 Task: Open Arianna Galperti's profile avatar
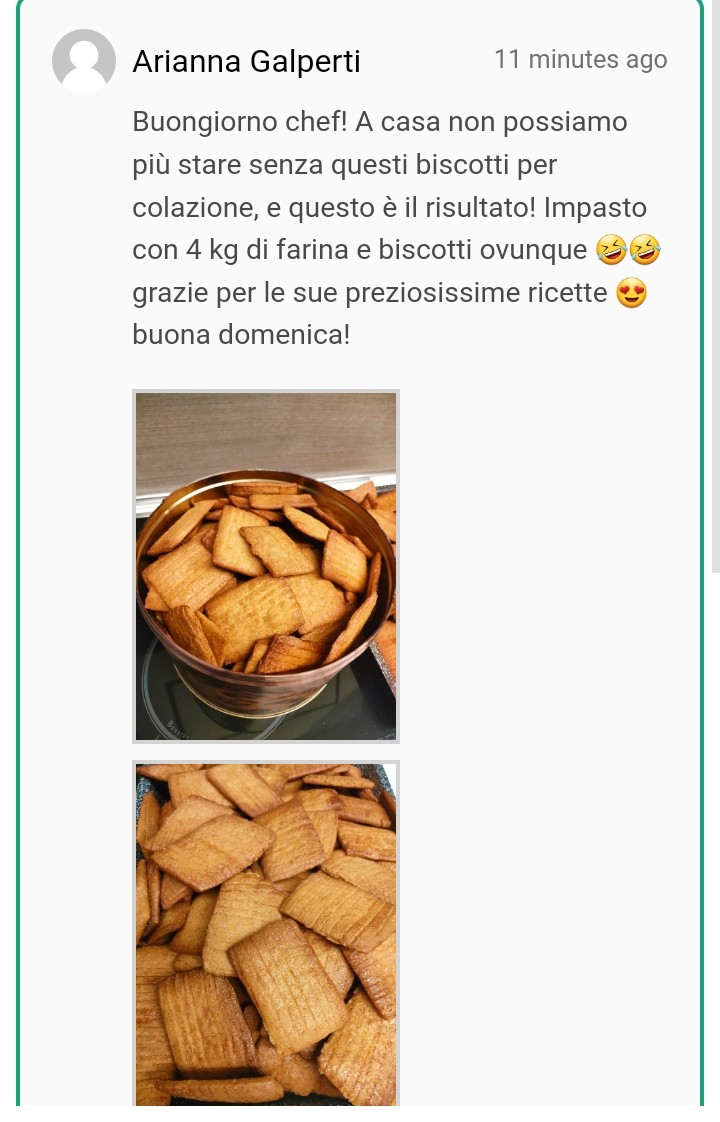[84, 62]
